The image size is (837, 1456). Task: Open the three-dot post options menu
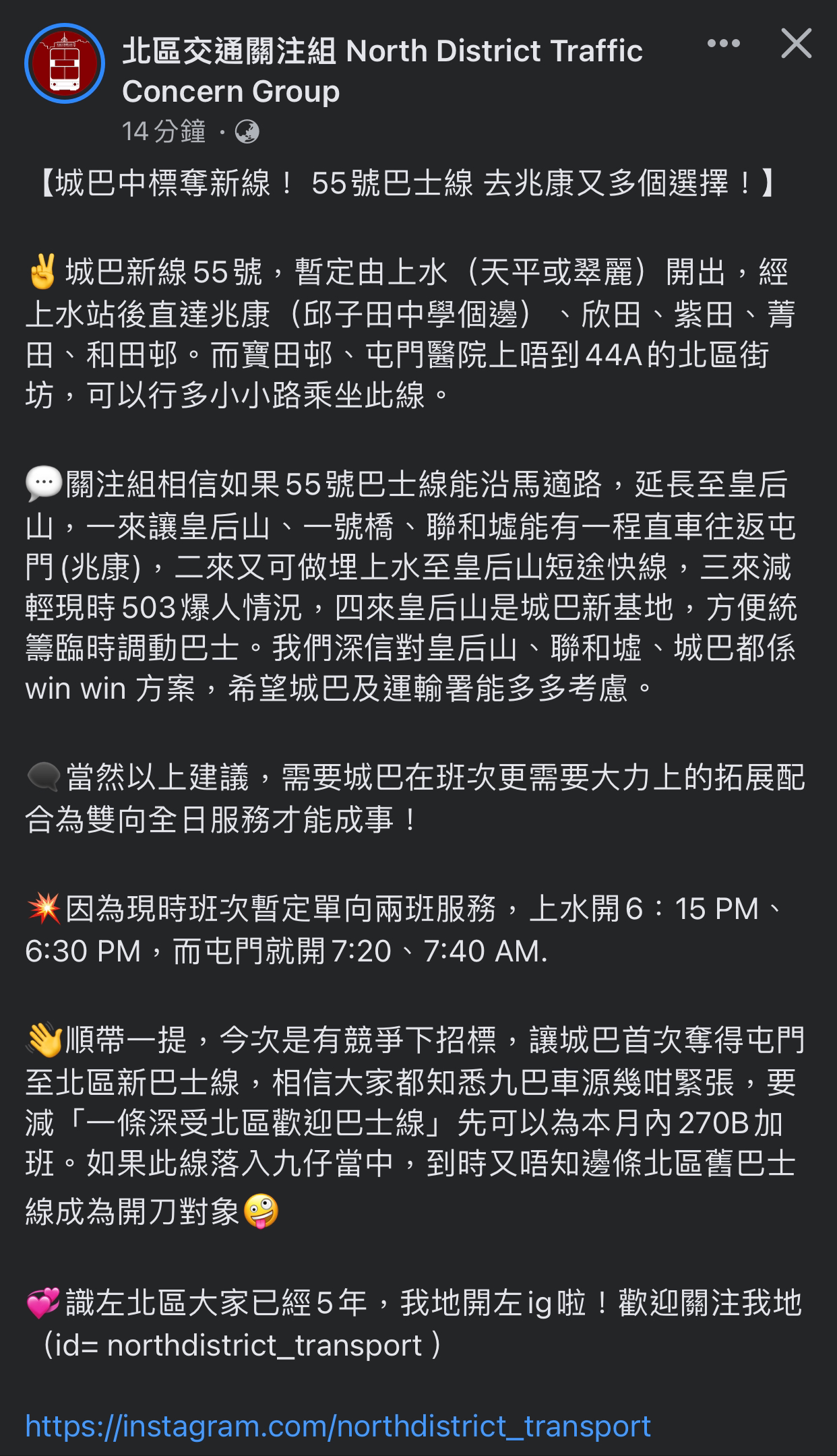723,44
